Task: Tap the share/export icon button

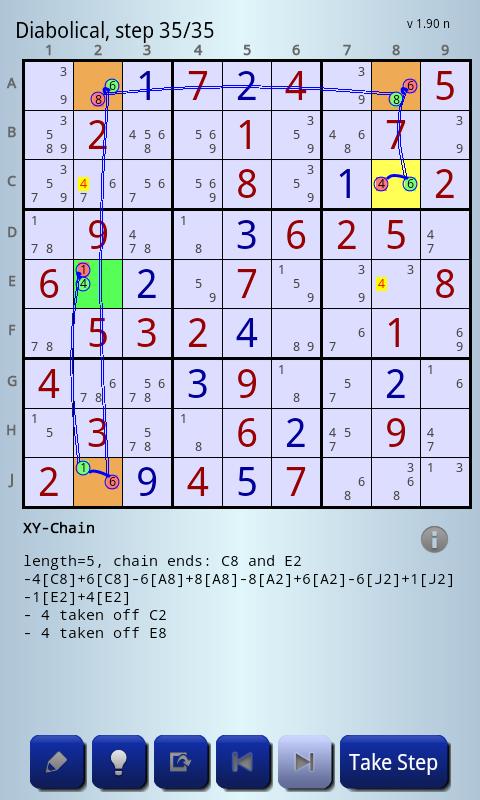Action: click(x=181, y=762)
